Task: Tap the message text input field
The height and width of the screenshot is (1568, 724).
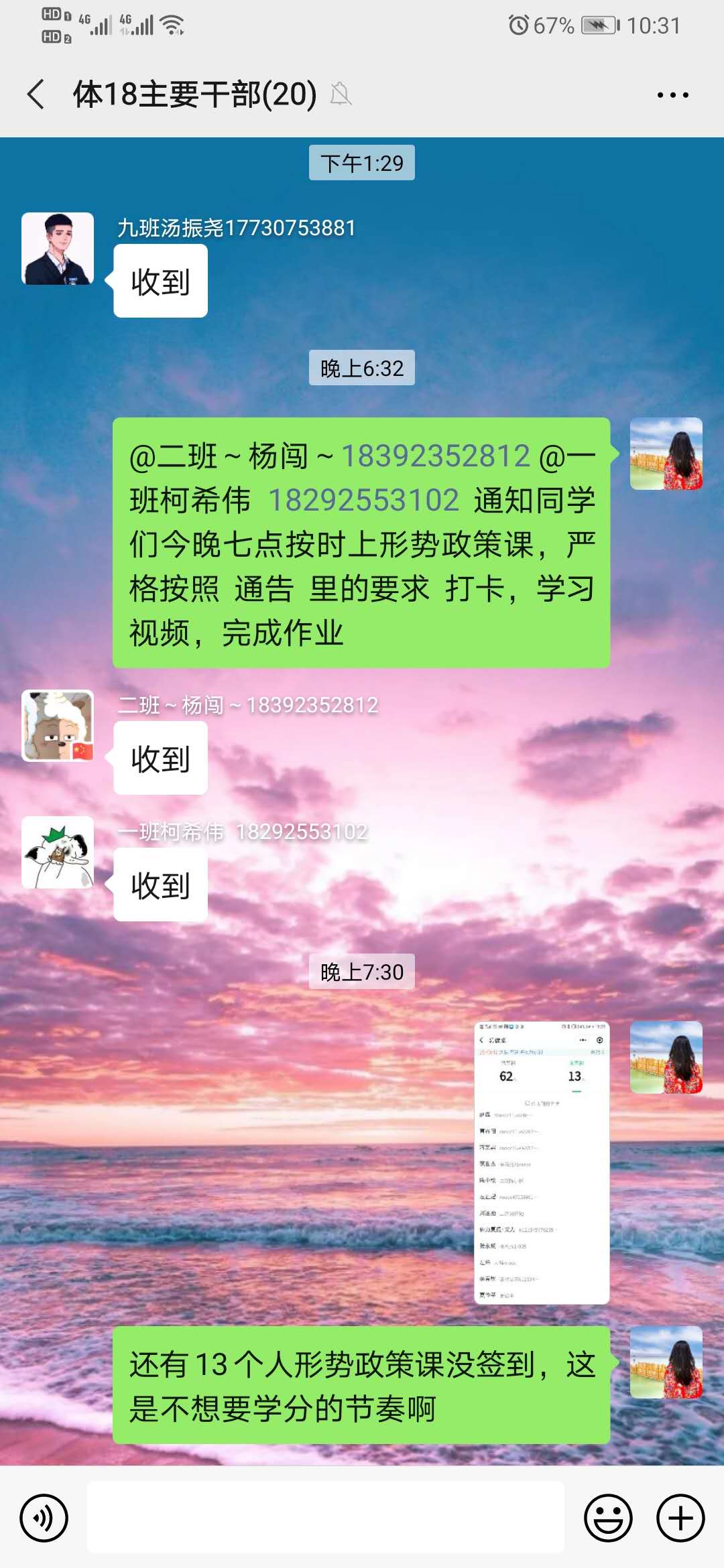Action: coord(326,1518)
